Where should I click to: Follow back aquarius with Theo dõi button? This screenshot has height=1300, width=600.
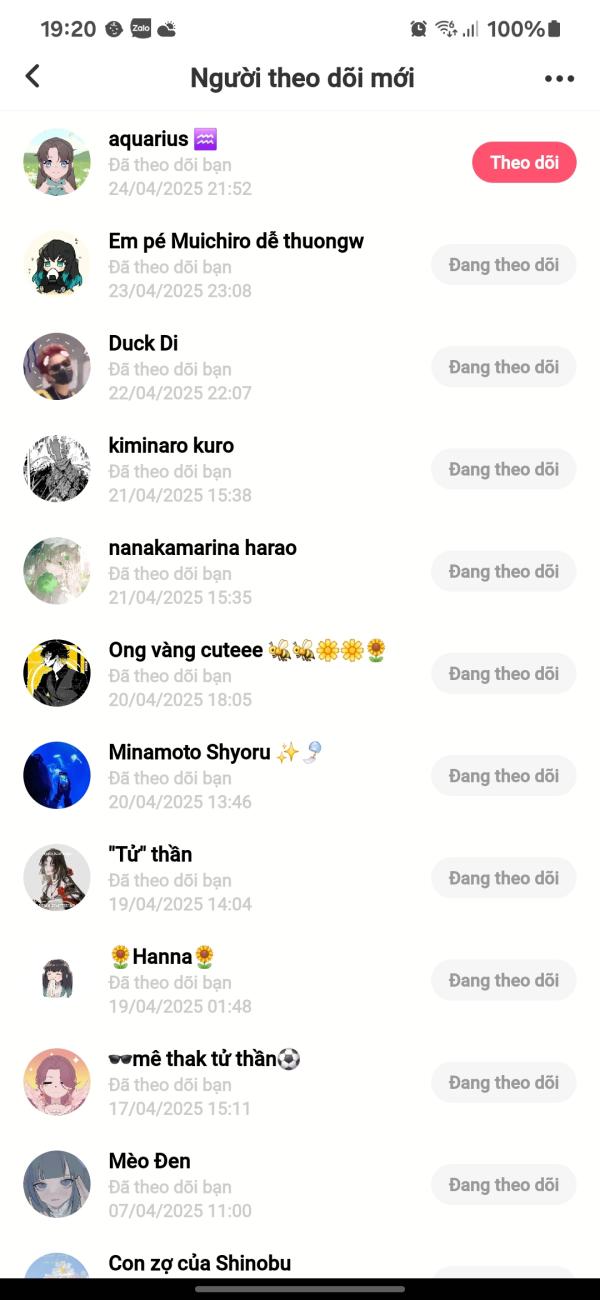[524, 163]
